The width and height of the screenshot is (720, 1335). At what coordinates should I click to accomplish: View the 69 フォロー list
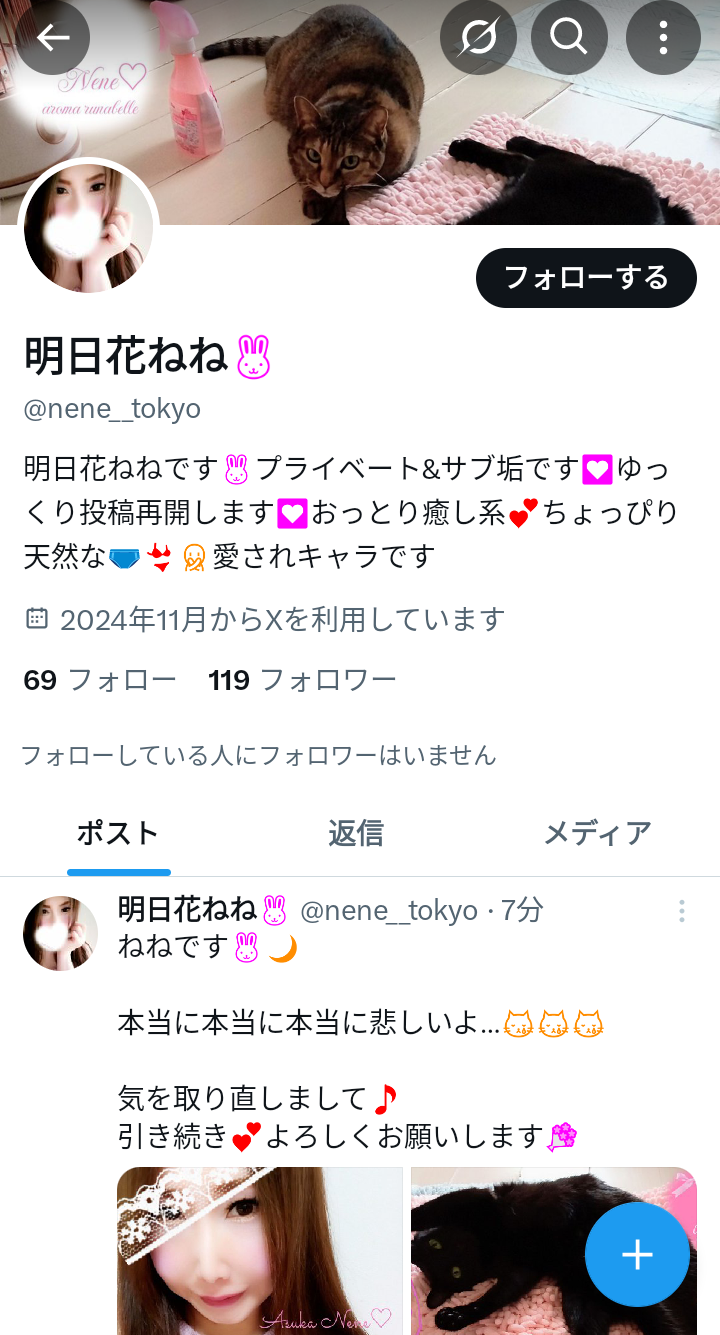(x=99, y=681)
